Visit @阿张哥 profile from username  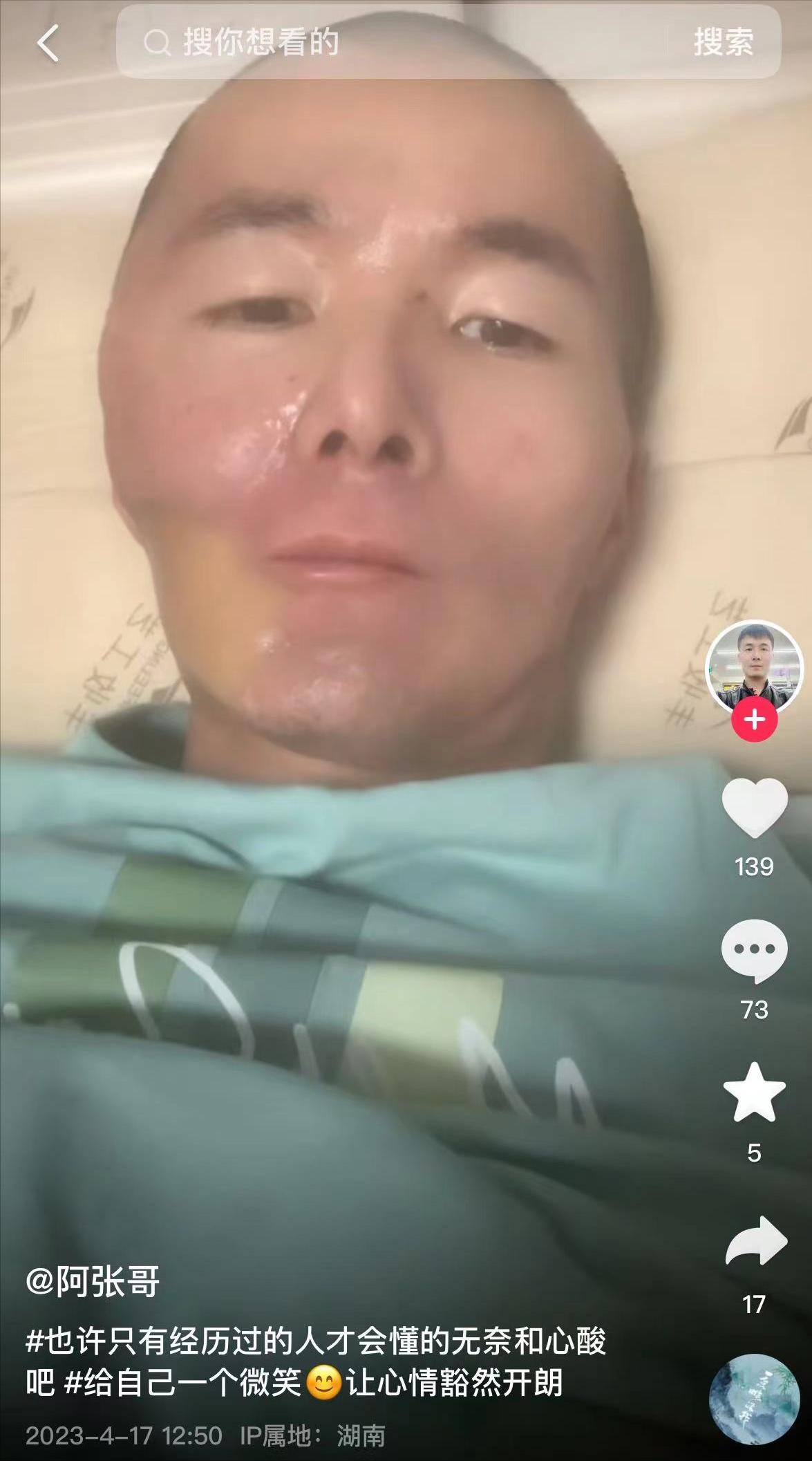[93, 1281]
